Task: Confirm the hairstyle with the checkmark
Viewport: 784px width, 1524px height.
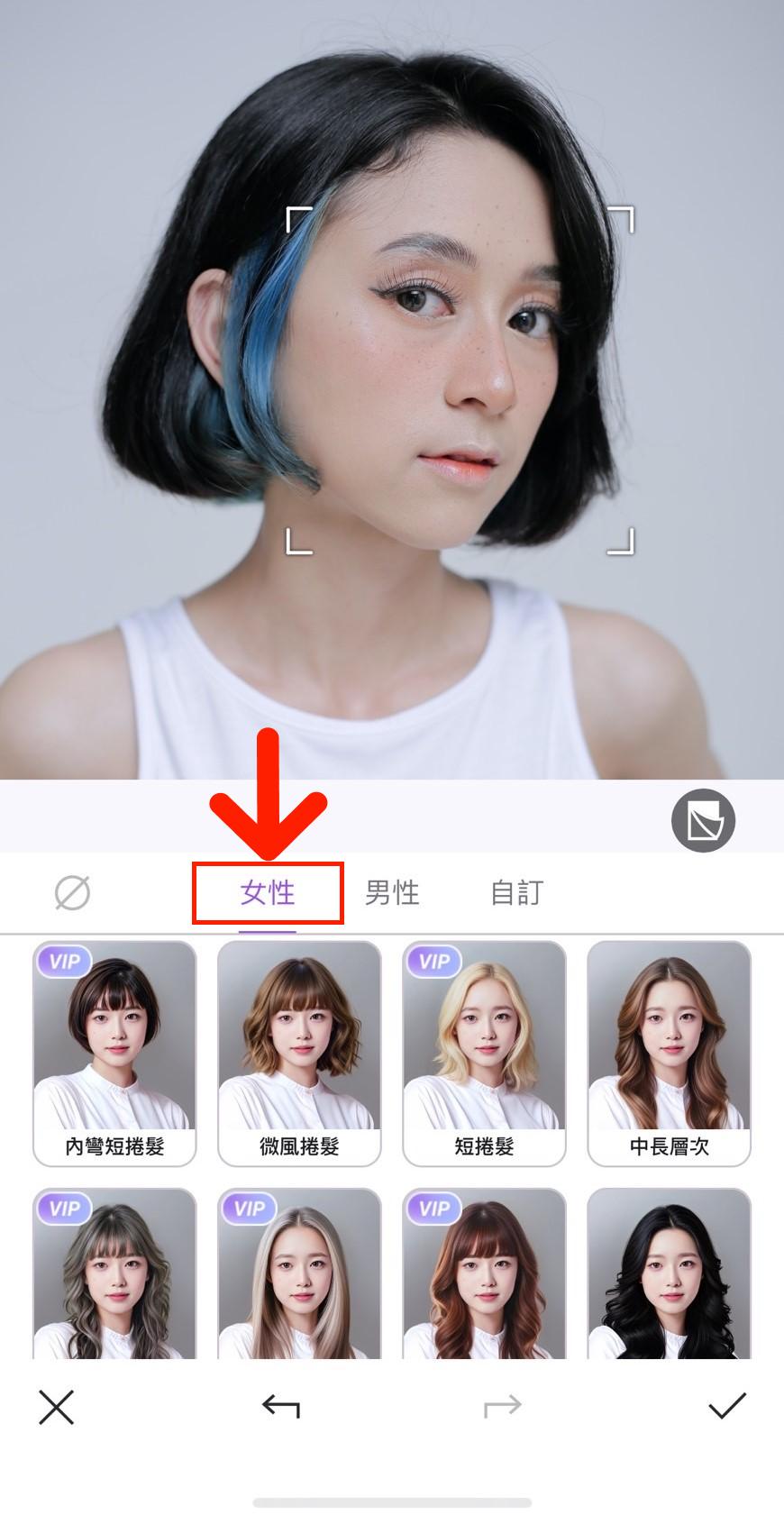Action: [x=726, y=1406]
